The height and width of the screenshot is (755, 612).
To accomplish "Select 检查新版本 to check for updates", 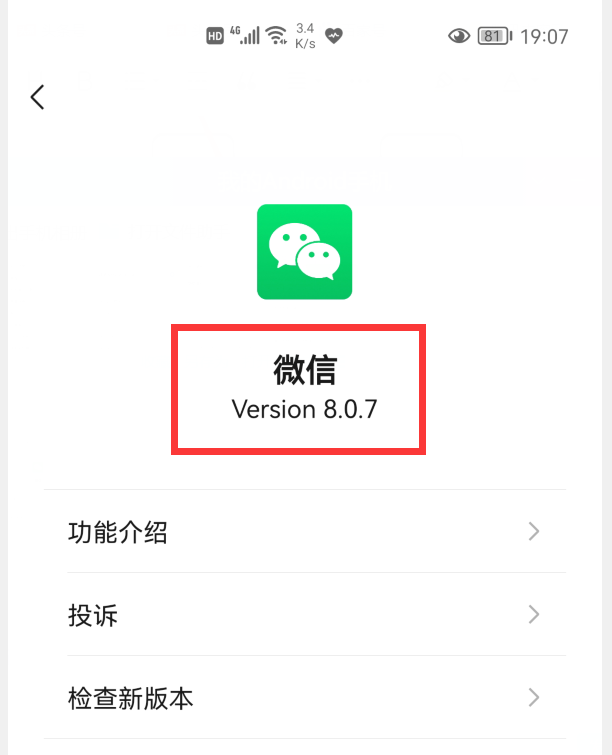I will tap(304, 698).
